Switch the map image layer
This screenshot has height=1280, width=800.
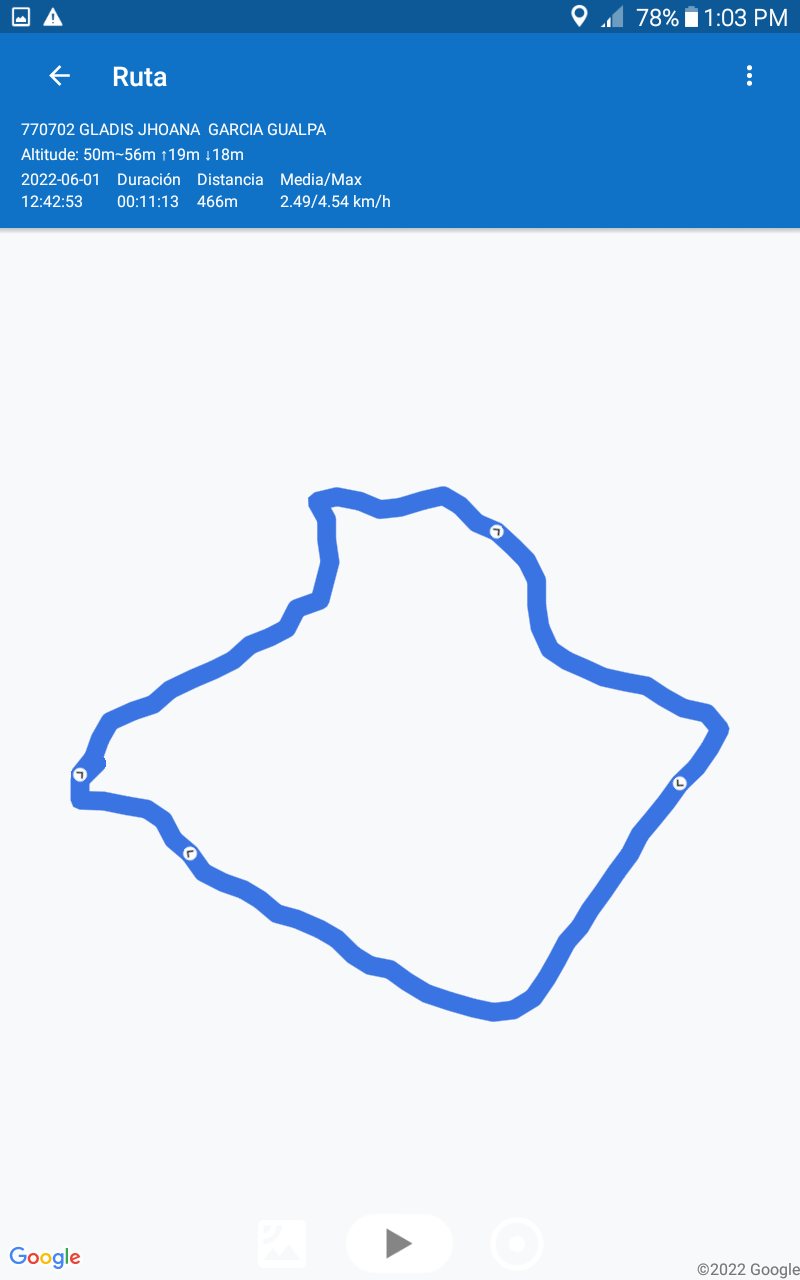[282, 1244]
